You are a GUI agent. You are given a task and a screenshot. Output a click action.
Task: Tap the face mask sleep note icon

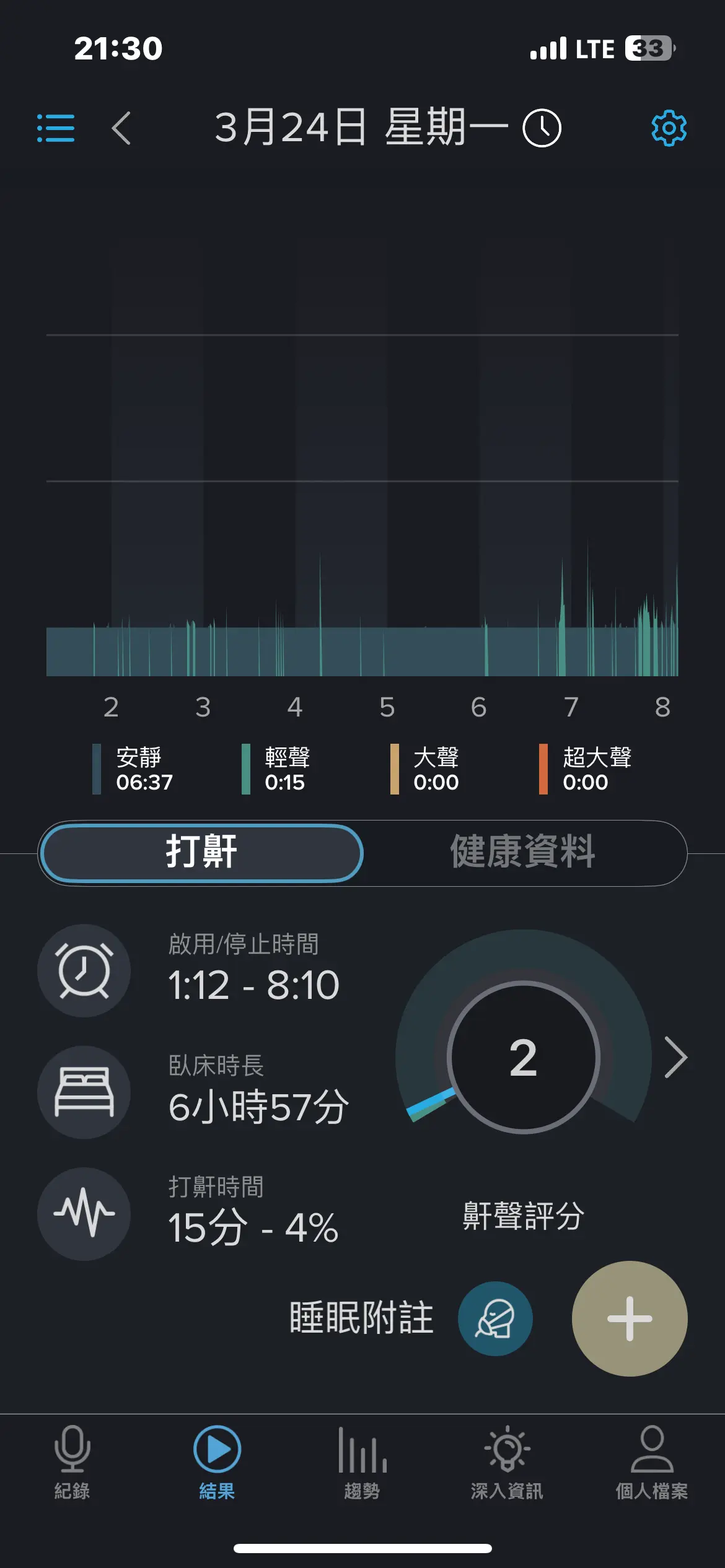click(x=495, y=1318)
